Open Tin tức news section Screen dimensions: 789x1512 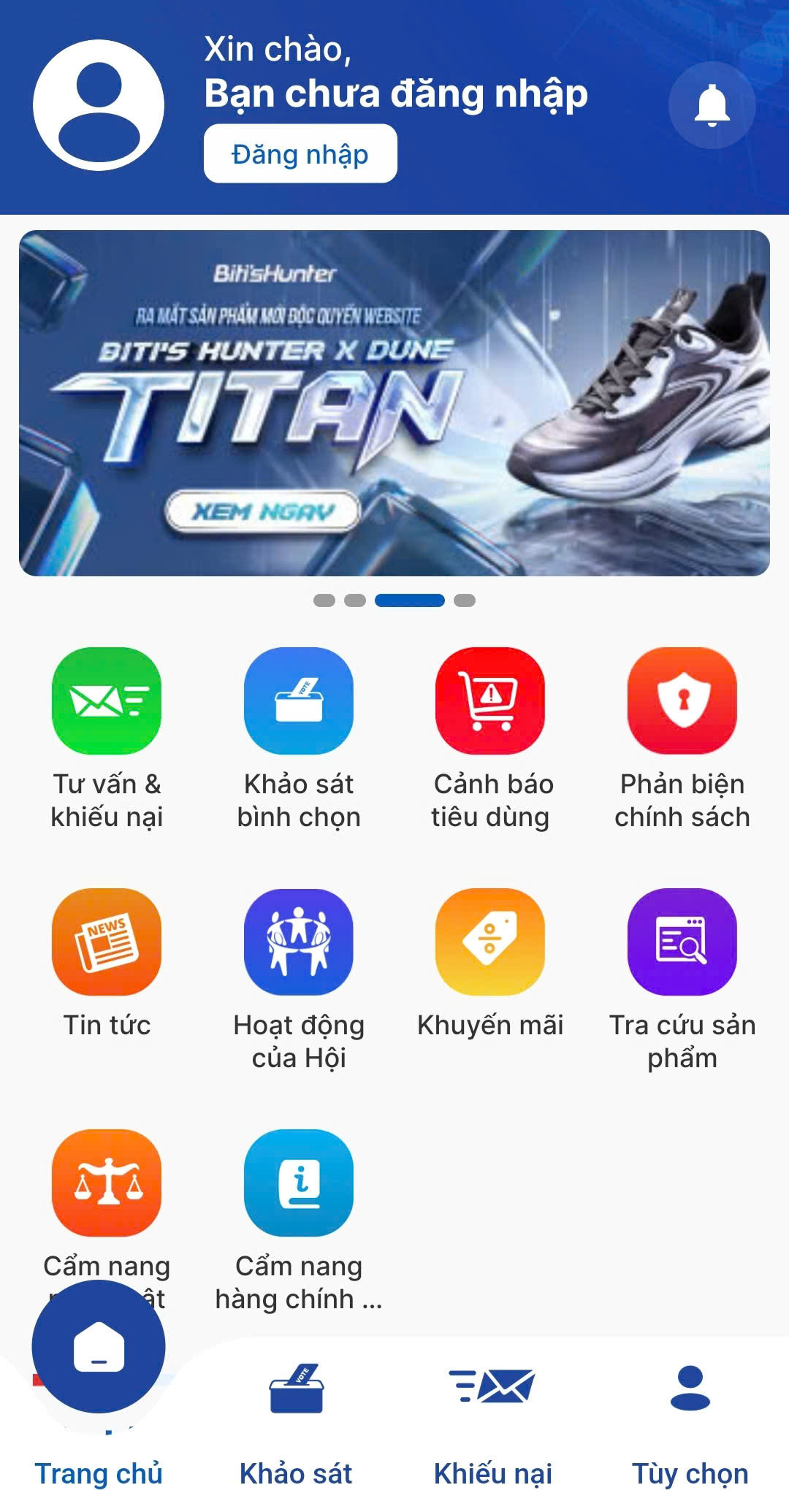point(107,942)
